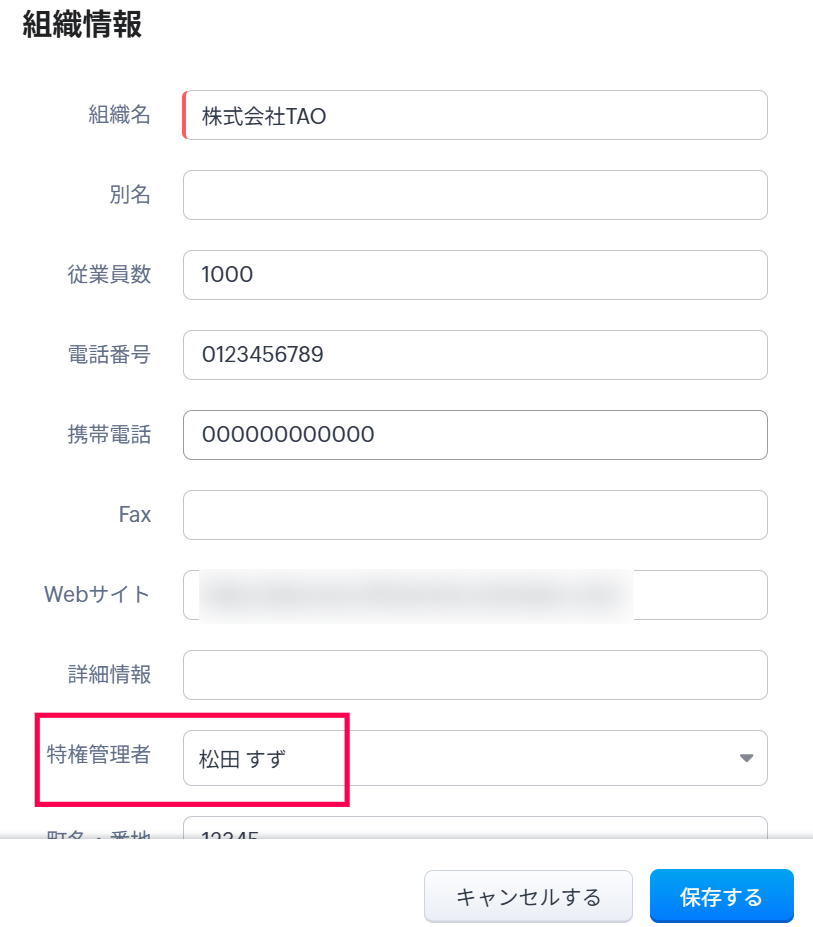Tap the empty 別名 field

[475, 195]
